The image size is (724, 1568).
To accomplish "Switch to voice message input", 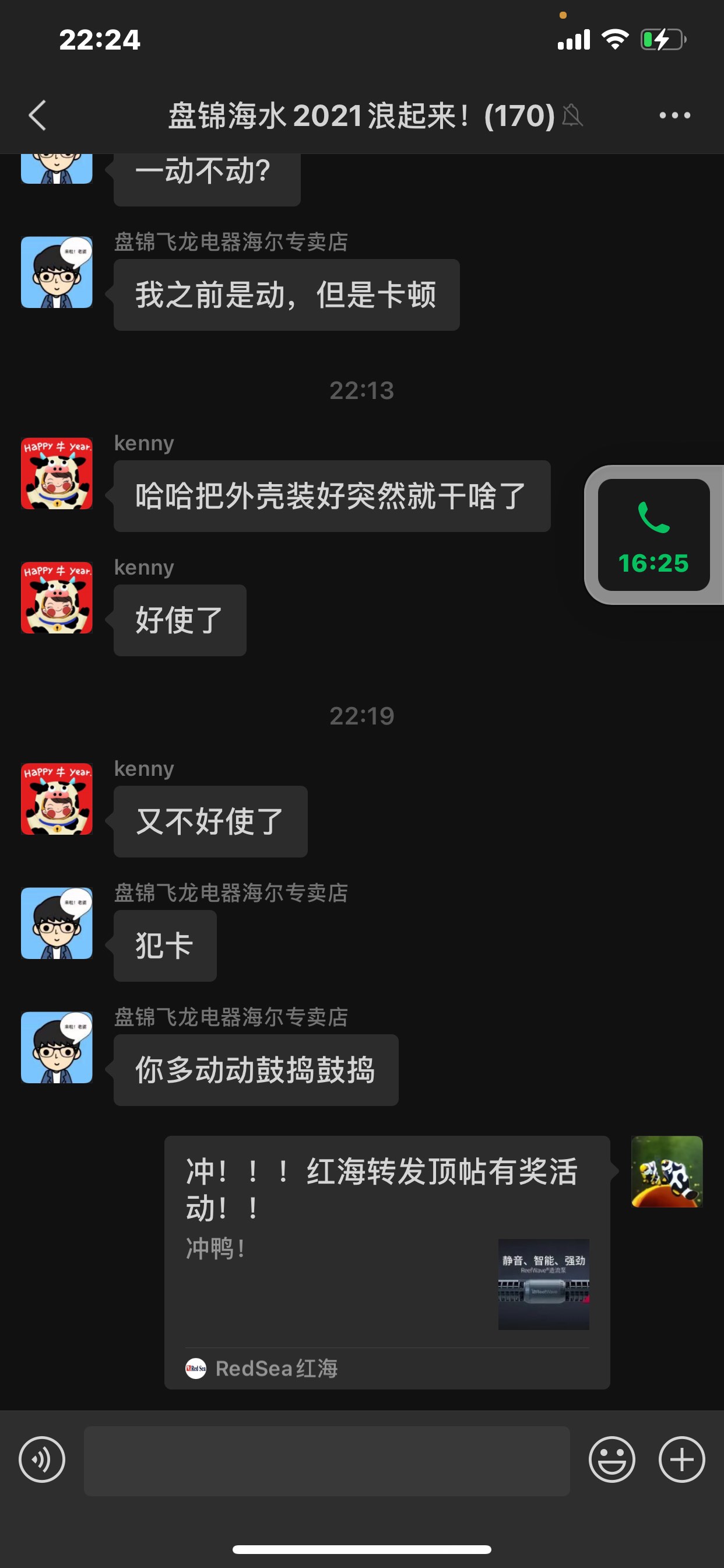I will [x=42, y=1459].
